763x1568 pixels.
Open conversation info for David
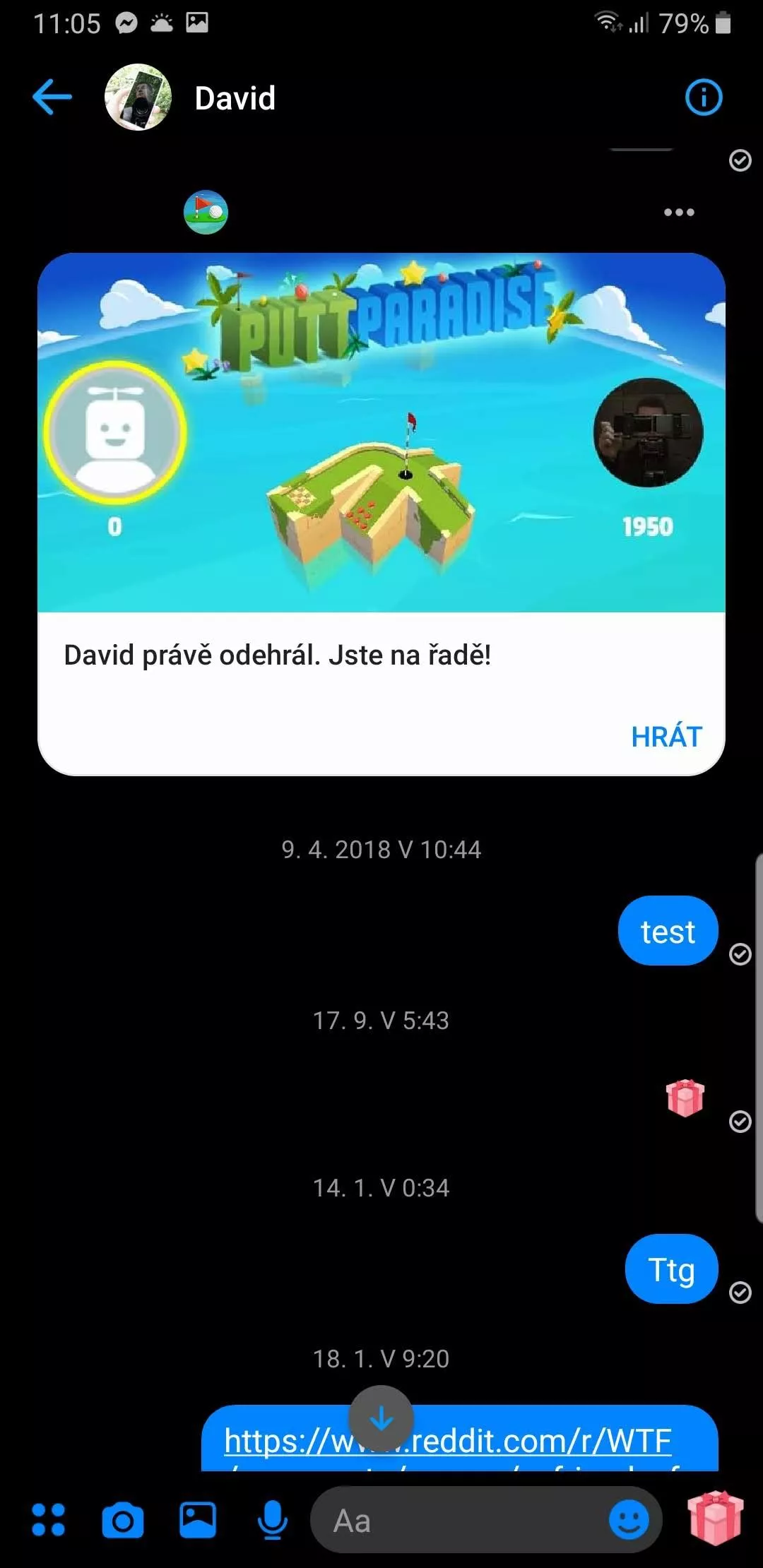704,97
